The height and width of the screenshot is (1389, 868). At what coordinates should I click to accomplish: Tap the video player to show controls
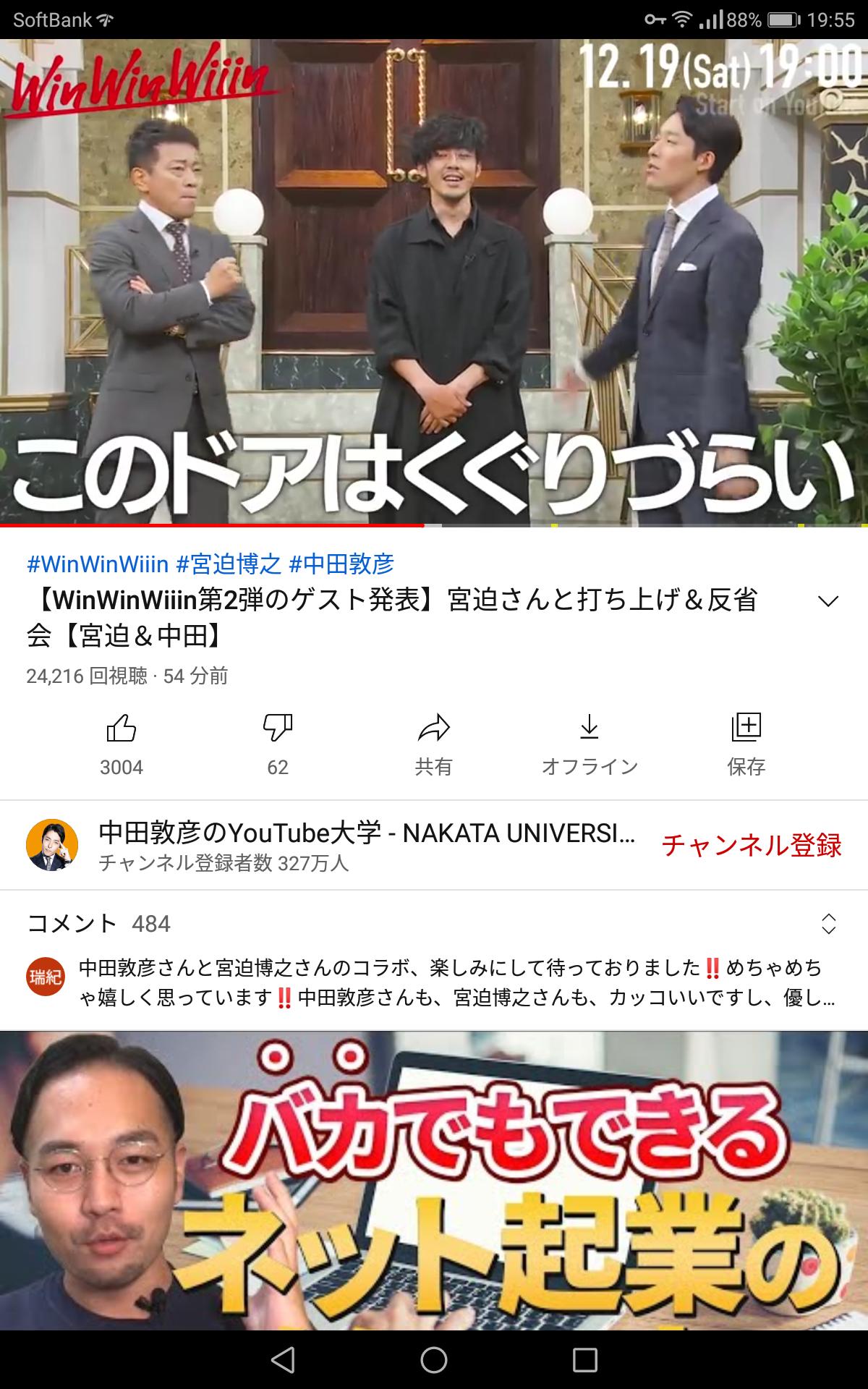pos(434,282)
